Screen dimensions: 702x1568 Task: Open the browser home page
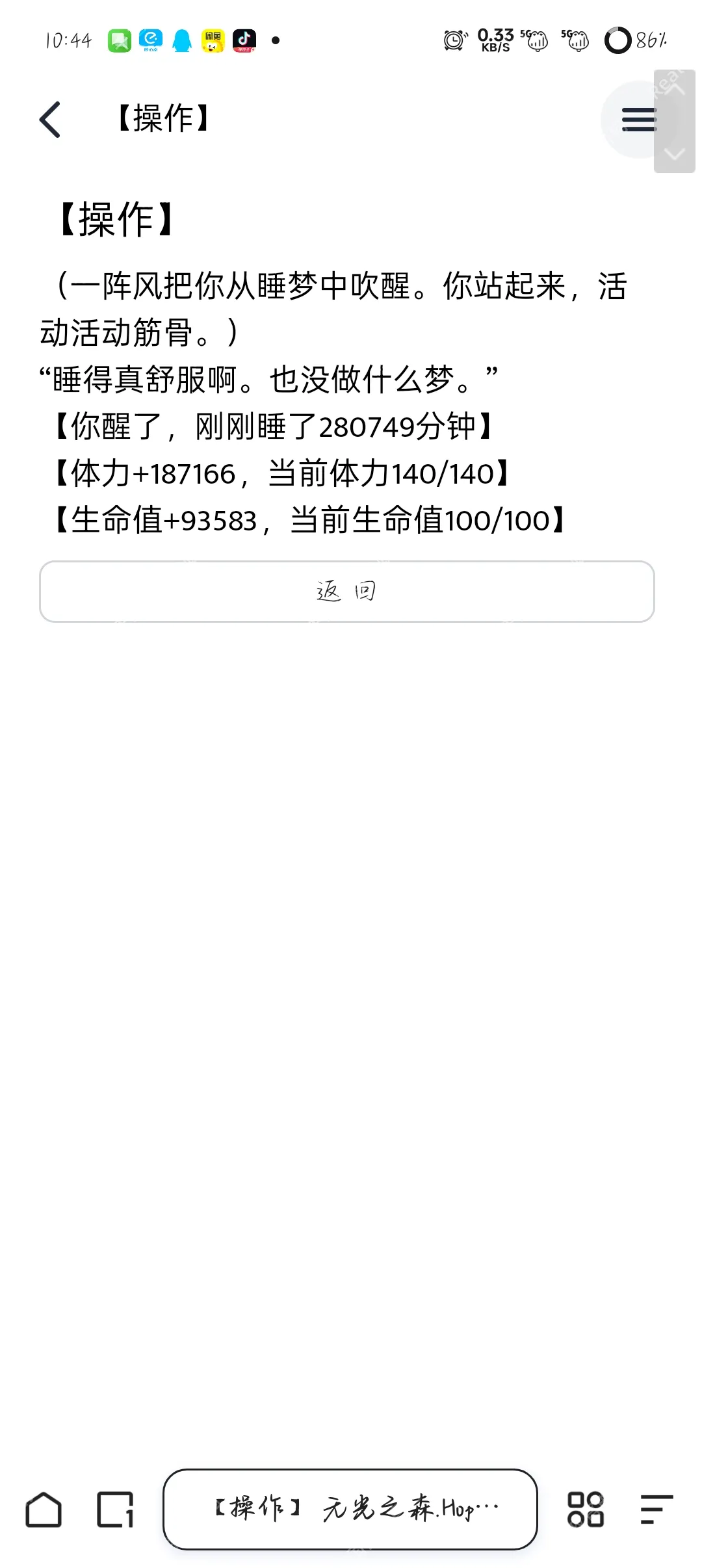[44, 1509]
